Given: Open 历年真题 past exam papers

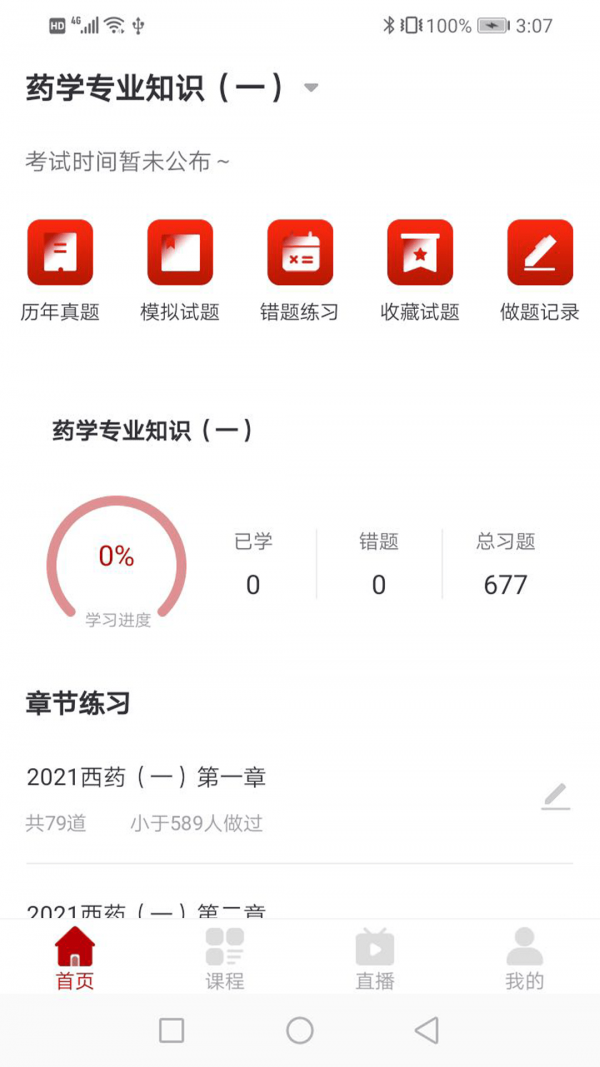Looking at the screenshot, I should tap(60, 254).
